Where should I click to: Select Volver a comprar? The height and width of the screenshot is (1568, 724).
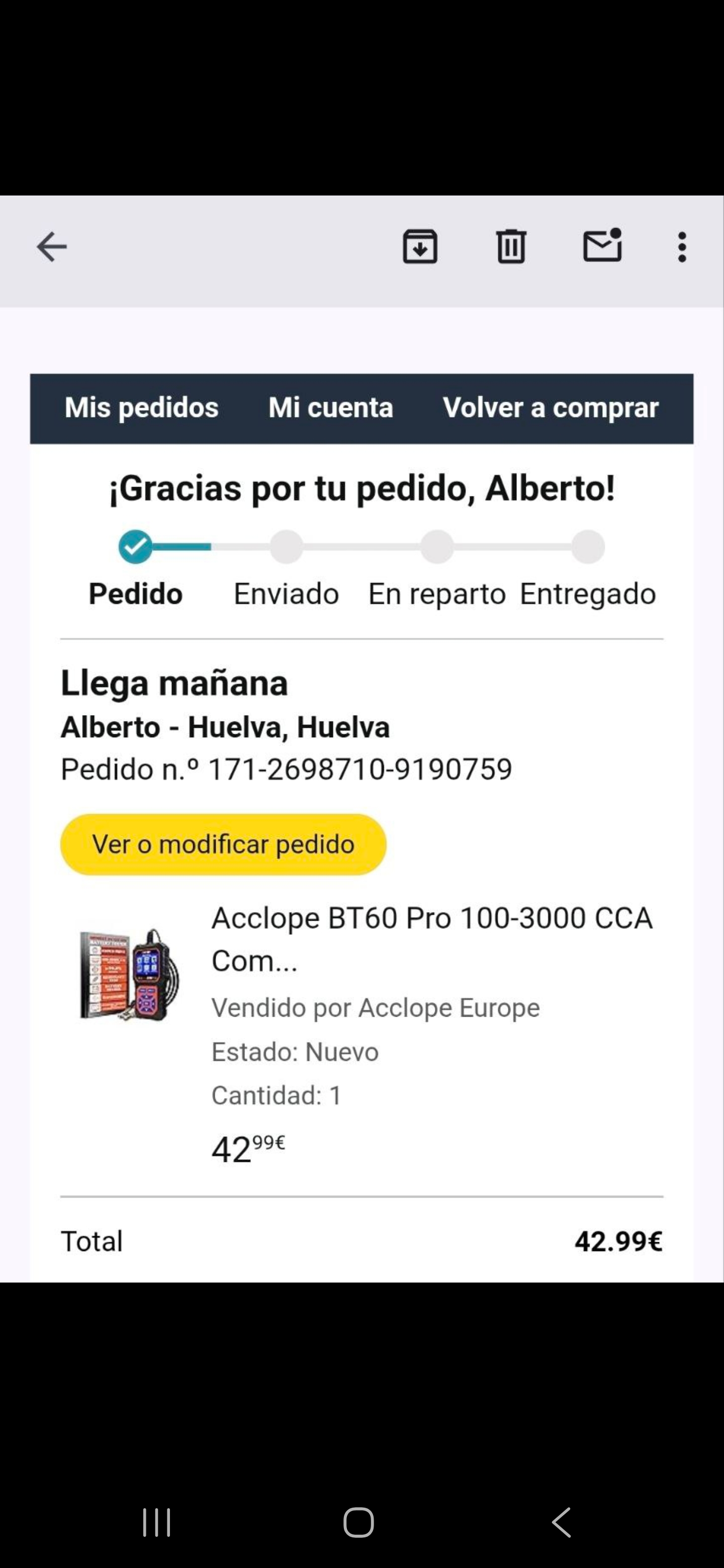coord(551,408)
